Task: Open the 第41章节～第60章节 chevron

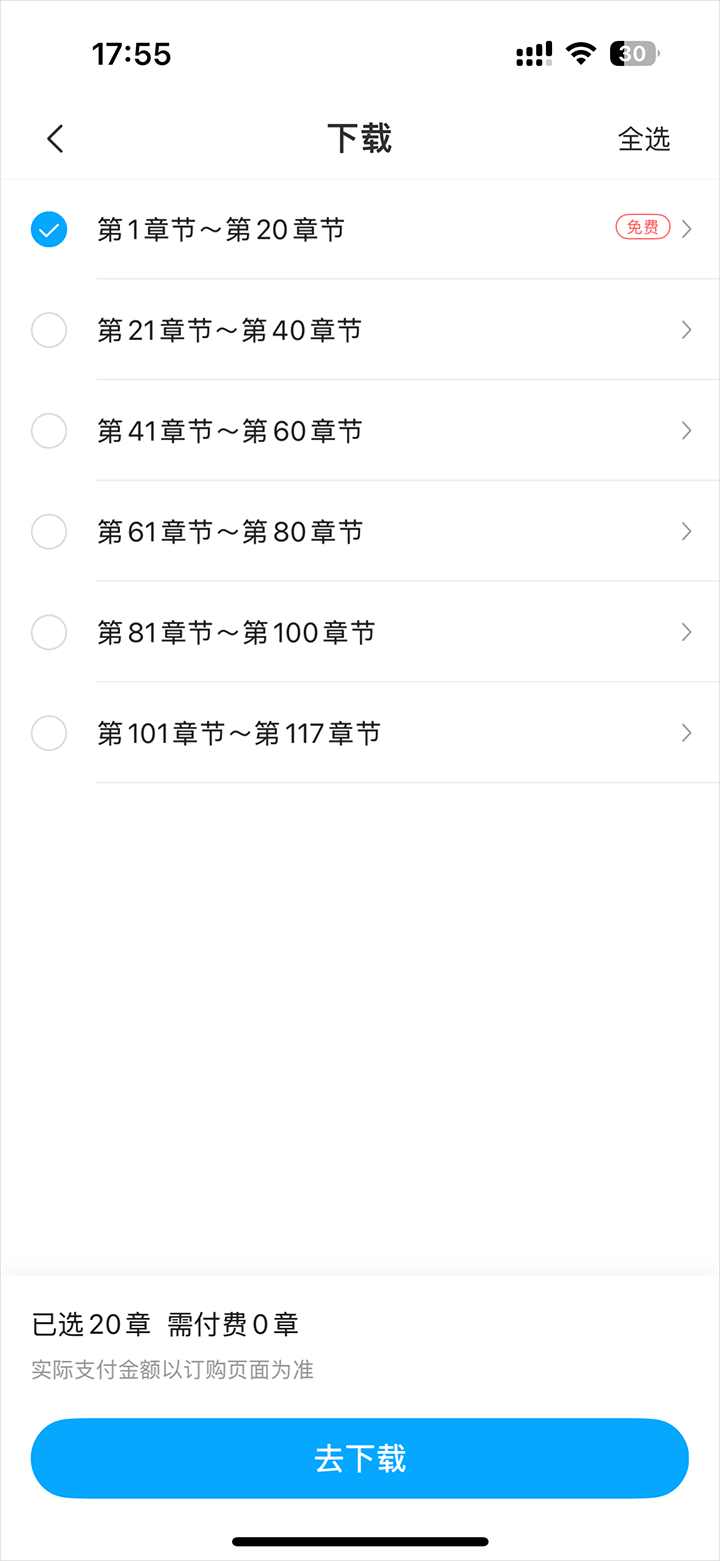Action: [x=686, y=431]
